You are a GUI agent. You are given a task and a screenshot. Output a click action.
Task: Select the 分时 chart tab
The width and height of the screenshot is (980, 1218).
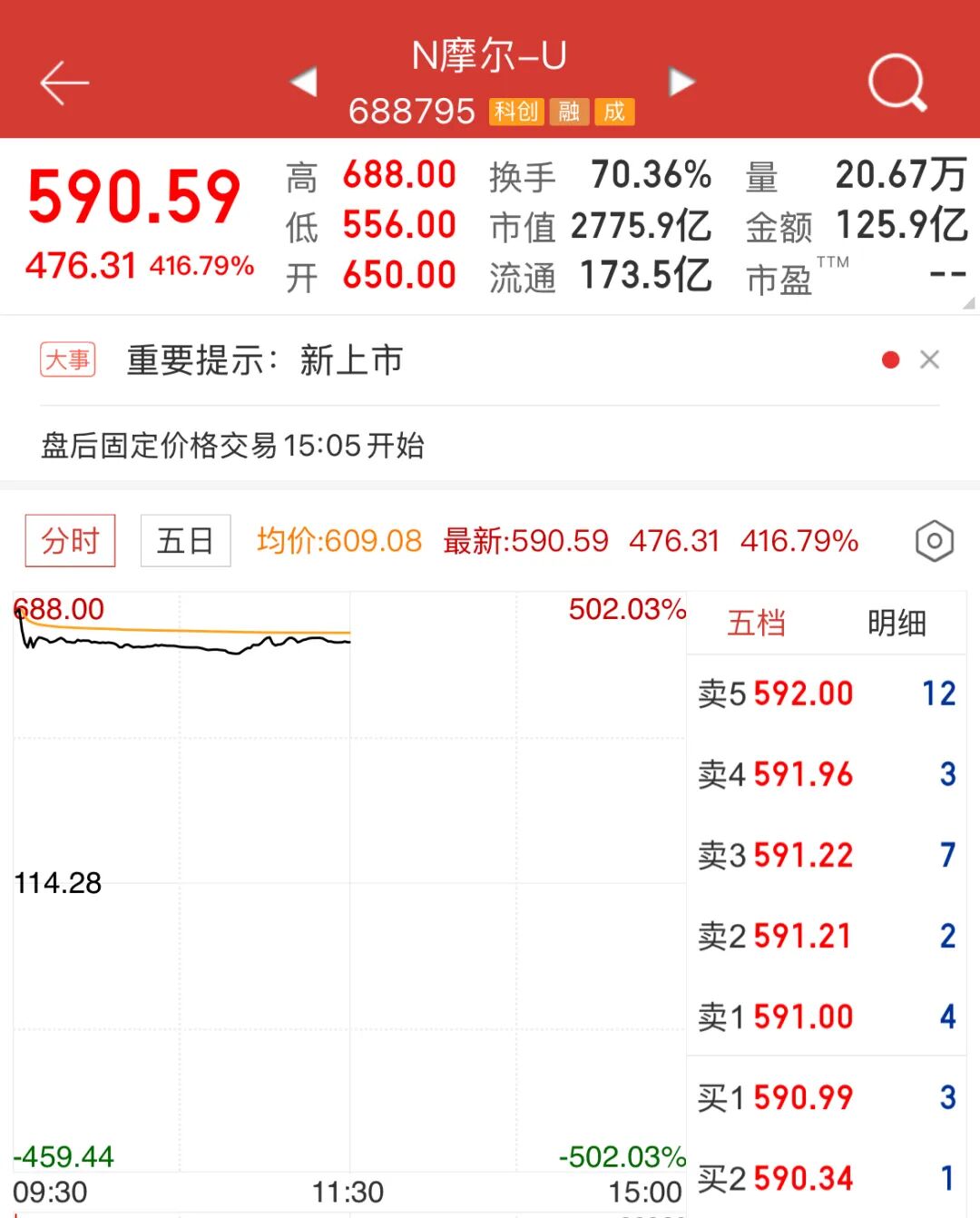pyautogui.click(x=70, y=541)
